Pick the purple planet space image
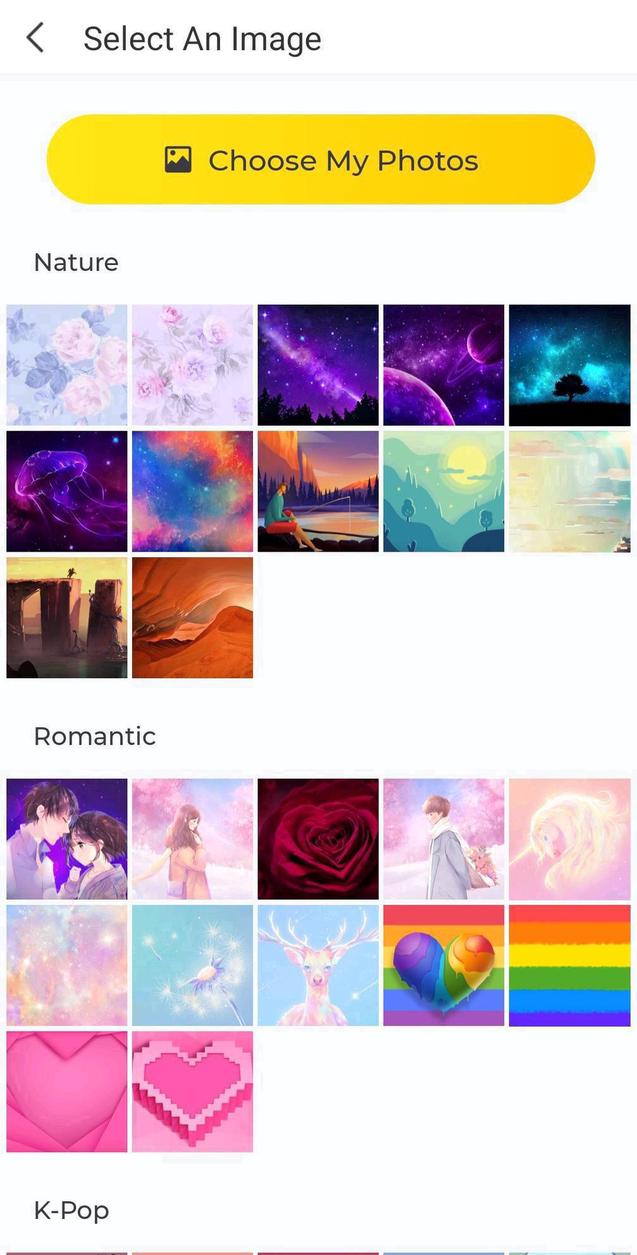The image size is (637, 1255). tap(443, 365)
